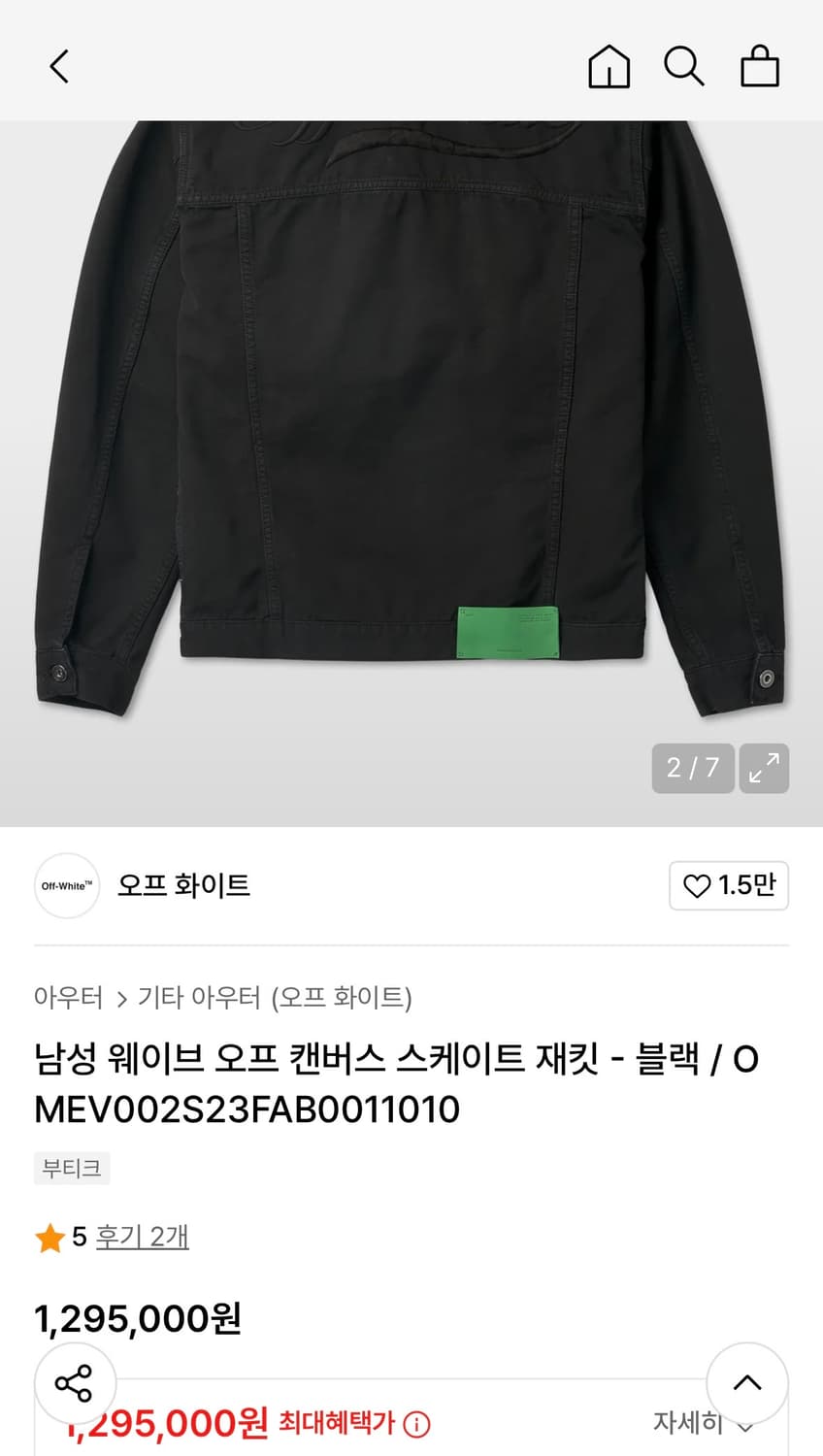The image size is (823, 1456).
Task: Share this product
Action: pyautogui.click(x=76, y=1382)
